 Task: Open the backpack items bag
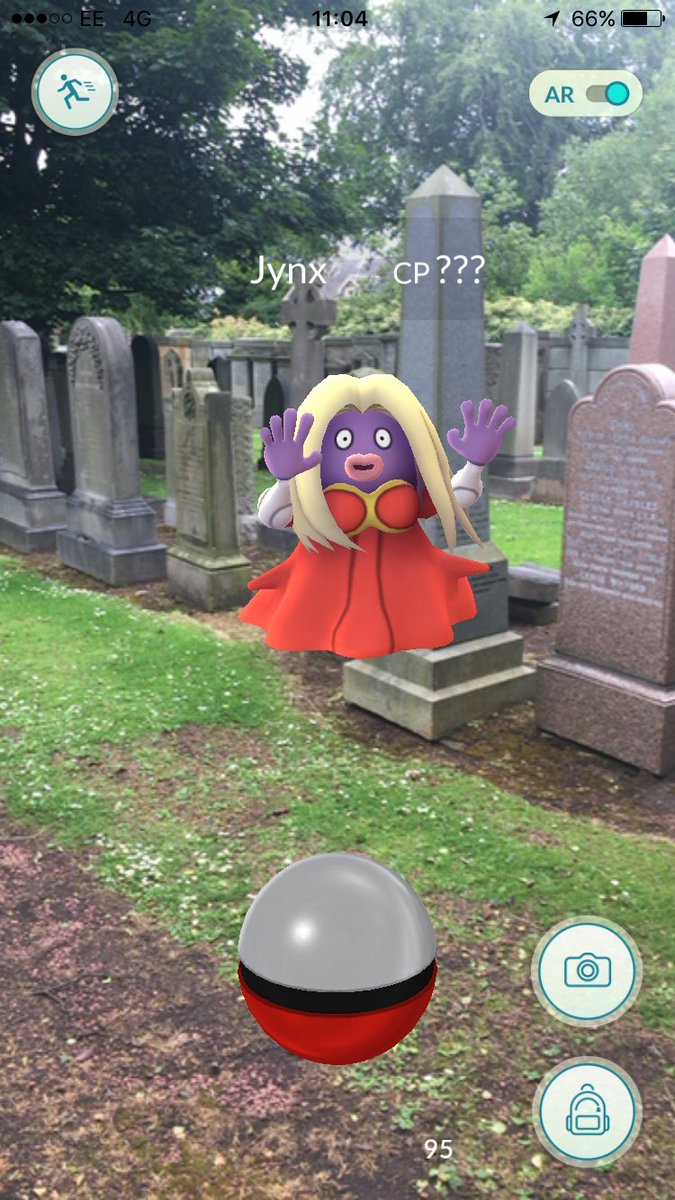586,1110
